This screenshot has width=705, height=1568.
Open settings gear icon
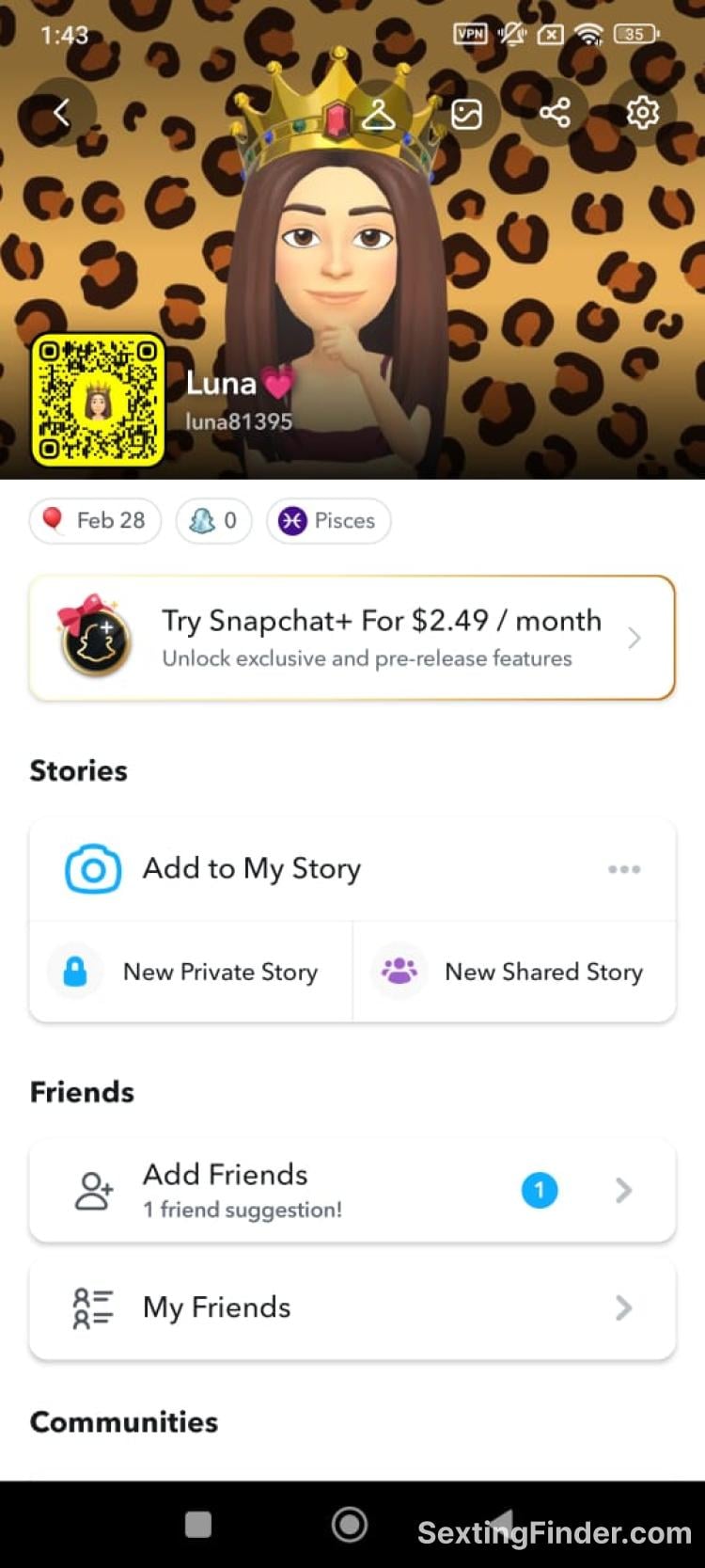[x=643, y=114]
